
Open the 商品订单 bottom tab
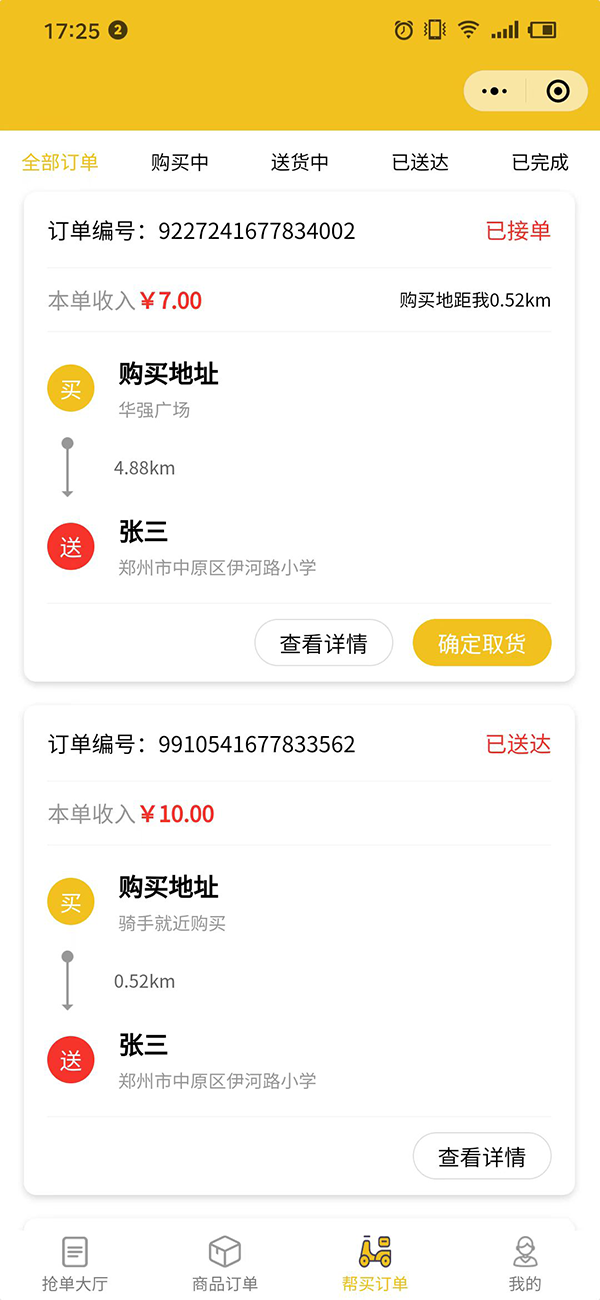(225, 1264)
